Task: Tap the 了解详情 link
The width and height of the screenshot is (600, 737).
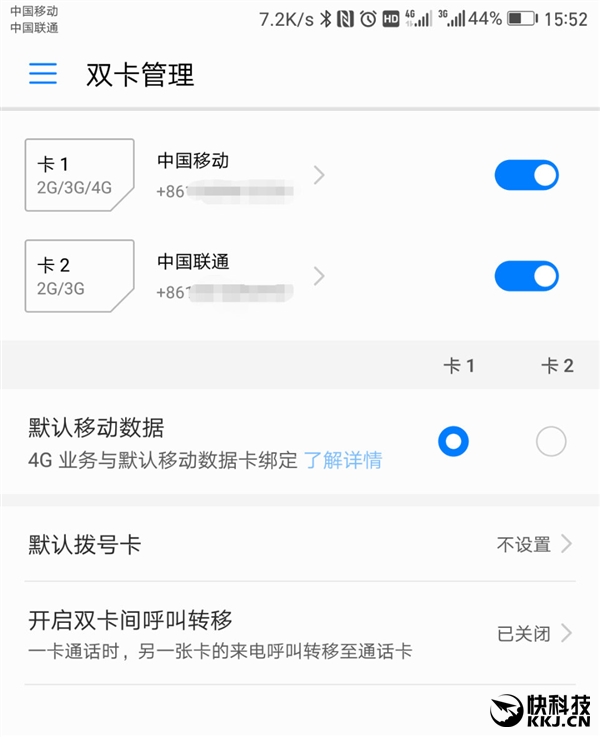Action: click(x=343, y=461)
